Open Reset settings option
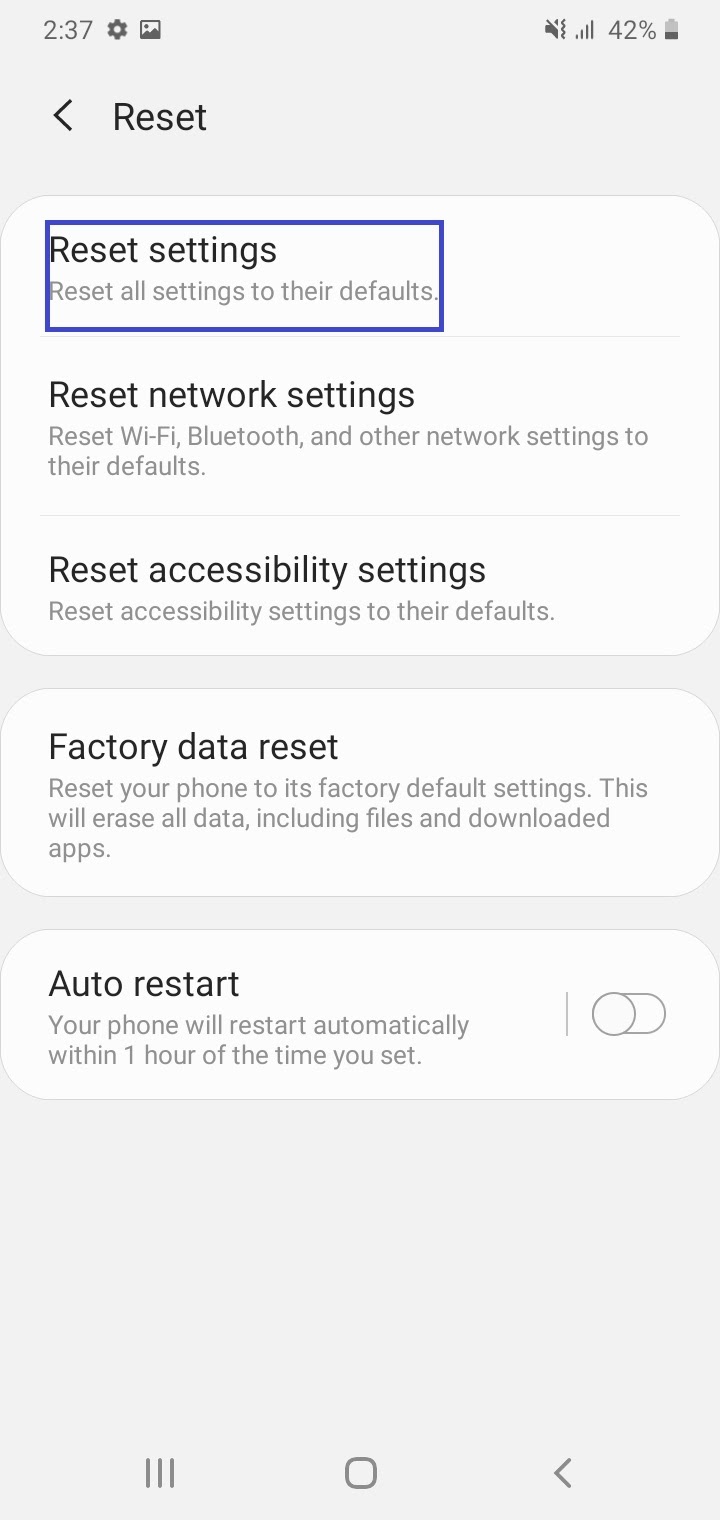Screen dimensions: 720x1520 coord(360,269)
